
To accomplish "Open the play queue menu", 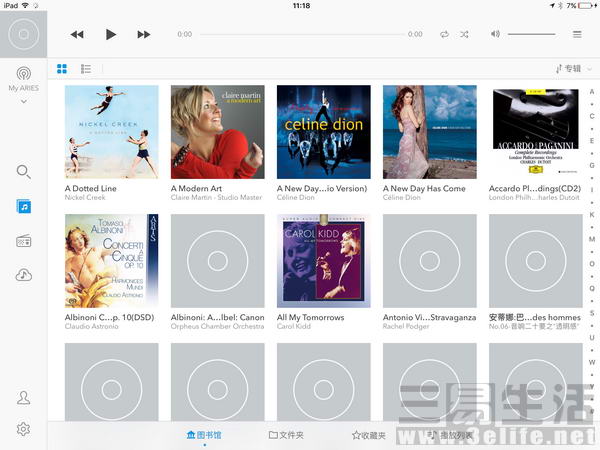I will coord(577,34).
